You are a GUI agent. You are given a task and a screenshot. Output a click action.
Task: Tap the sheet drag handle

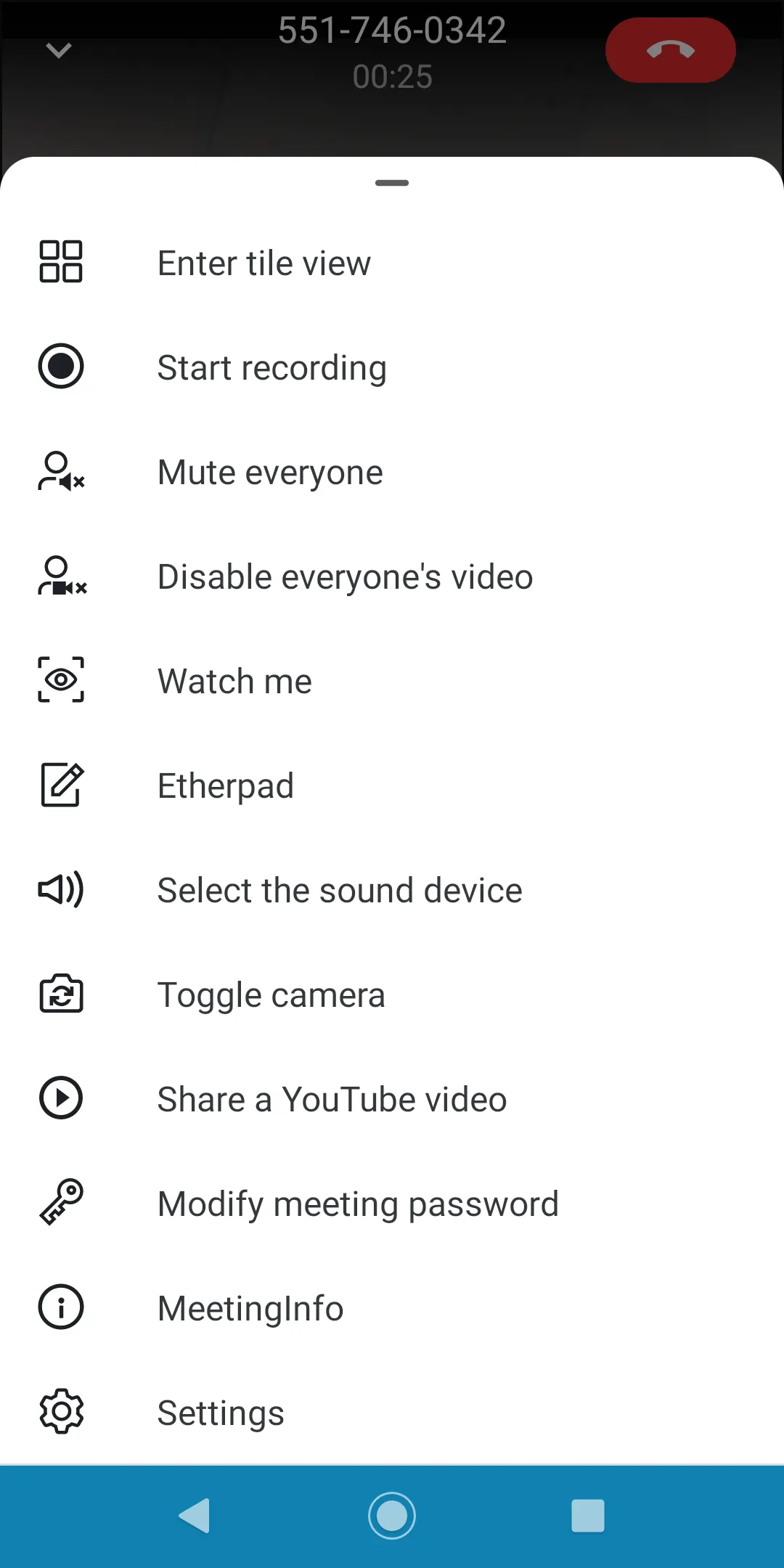pyautogui.click(x=392, y=183)
